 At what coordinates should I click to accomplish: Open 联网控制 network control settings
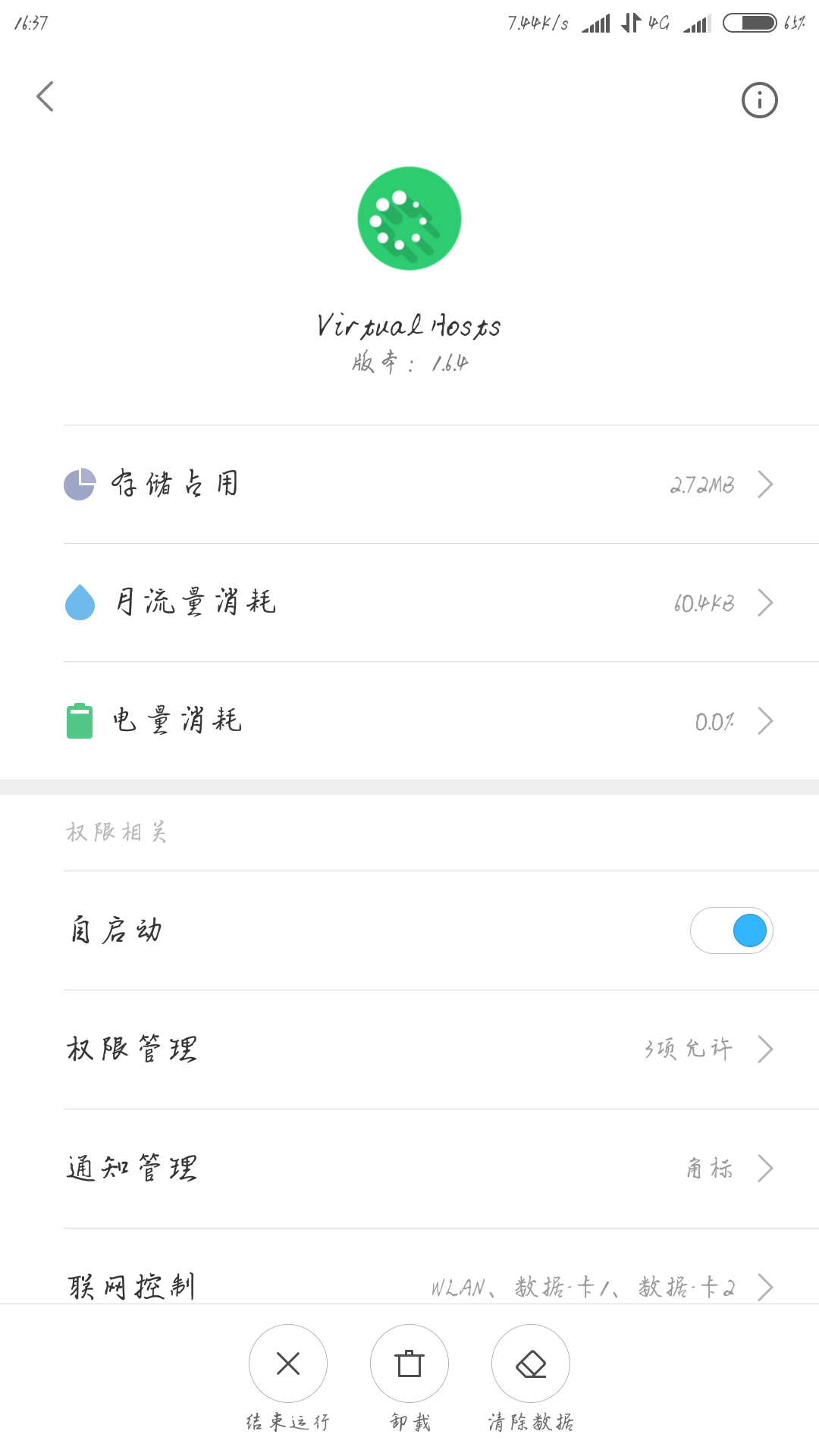[417, 1285]
